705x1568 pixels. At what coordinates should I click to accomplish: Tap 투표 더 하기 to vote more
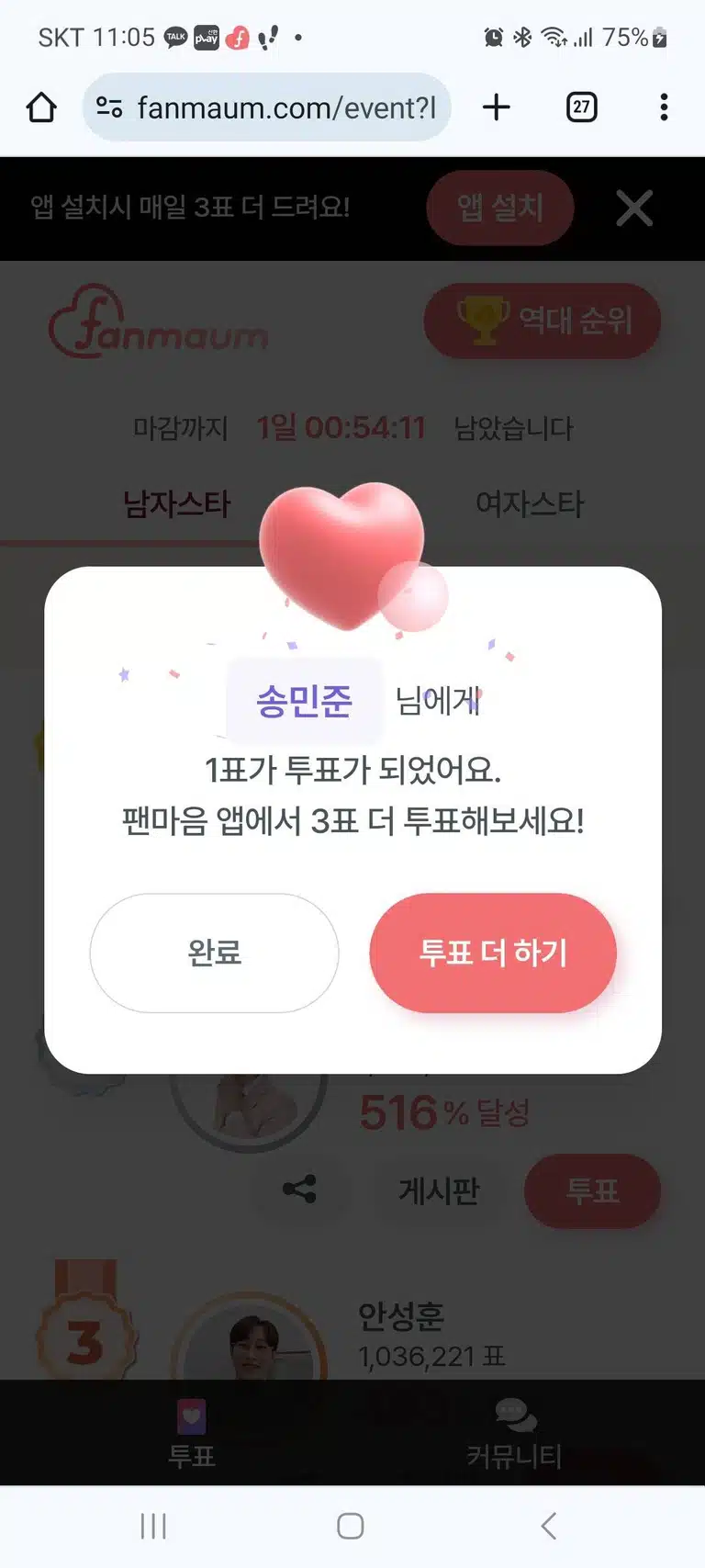point(493,953)
